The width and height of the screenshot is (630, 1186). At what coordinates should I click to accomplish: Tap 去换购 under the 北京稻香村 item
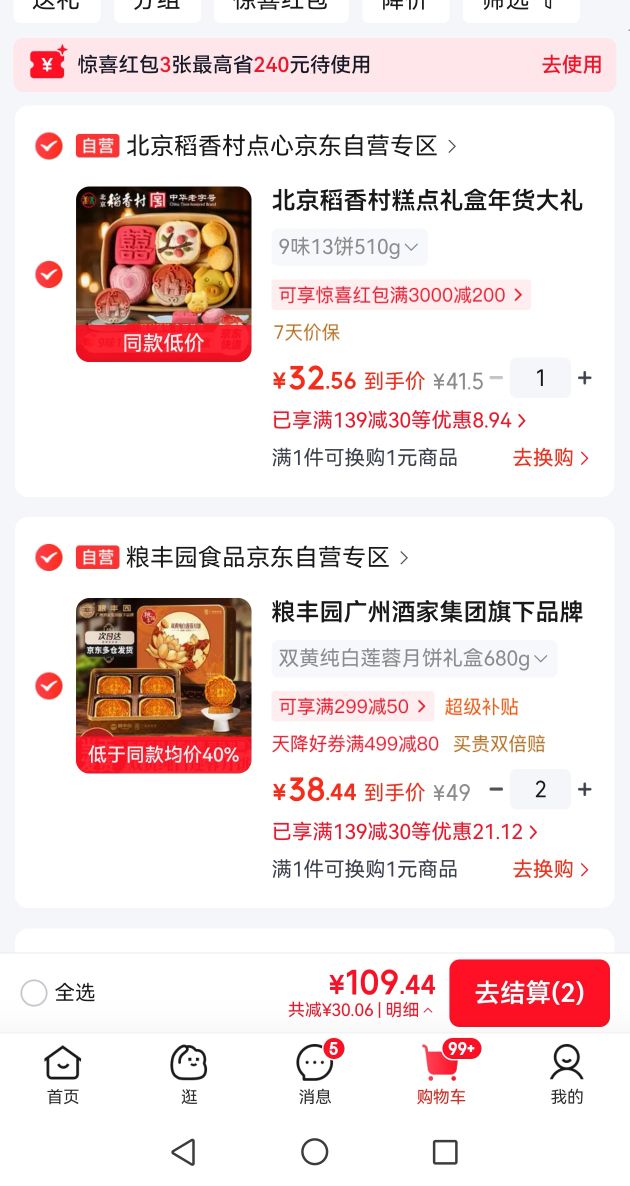(x=551, y=458)
